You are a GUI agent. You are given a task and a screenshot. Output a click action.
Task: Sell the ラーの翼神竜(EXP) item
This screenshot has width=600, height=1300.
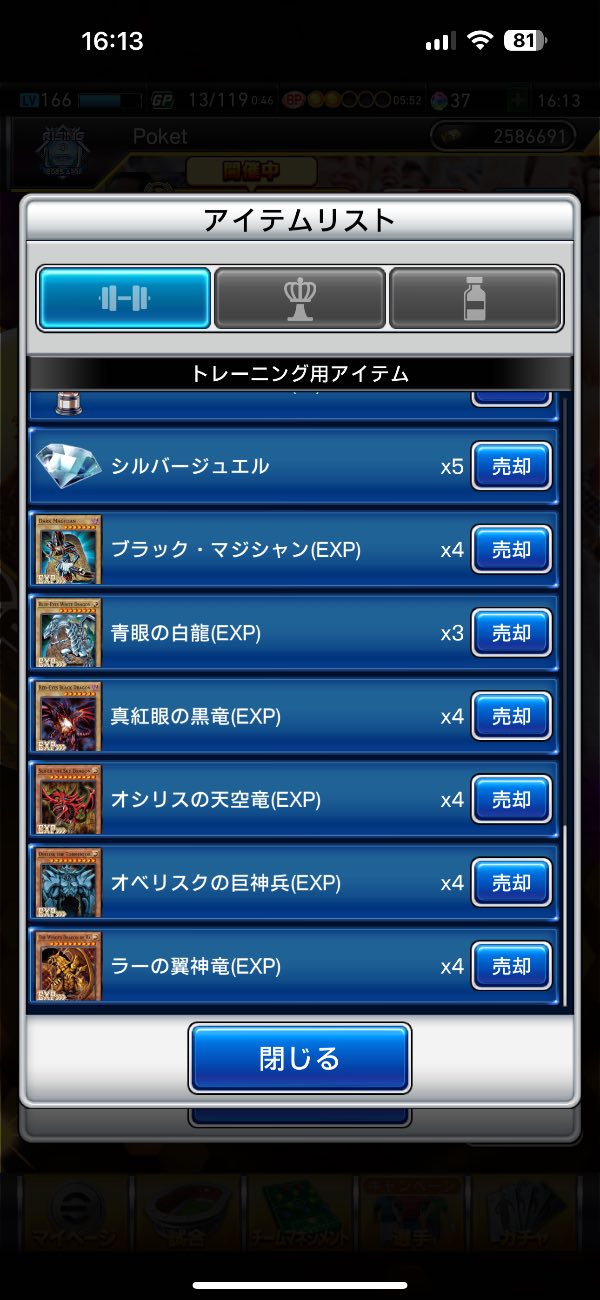coord(511,967)
